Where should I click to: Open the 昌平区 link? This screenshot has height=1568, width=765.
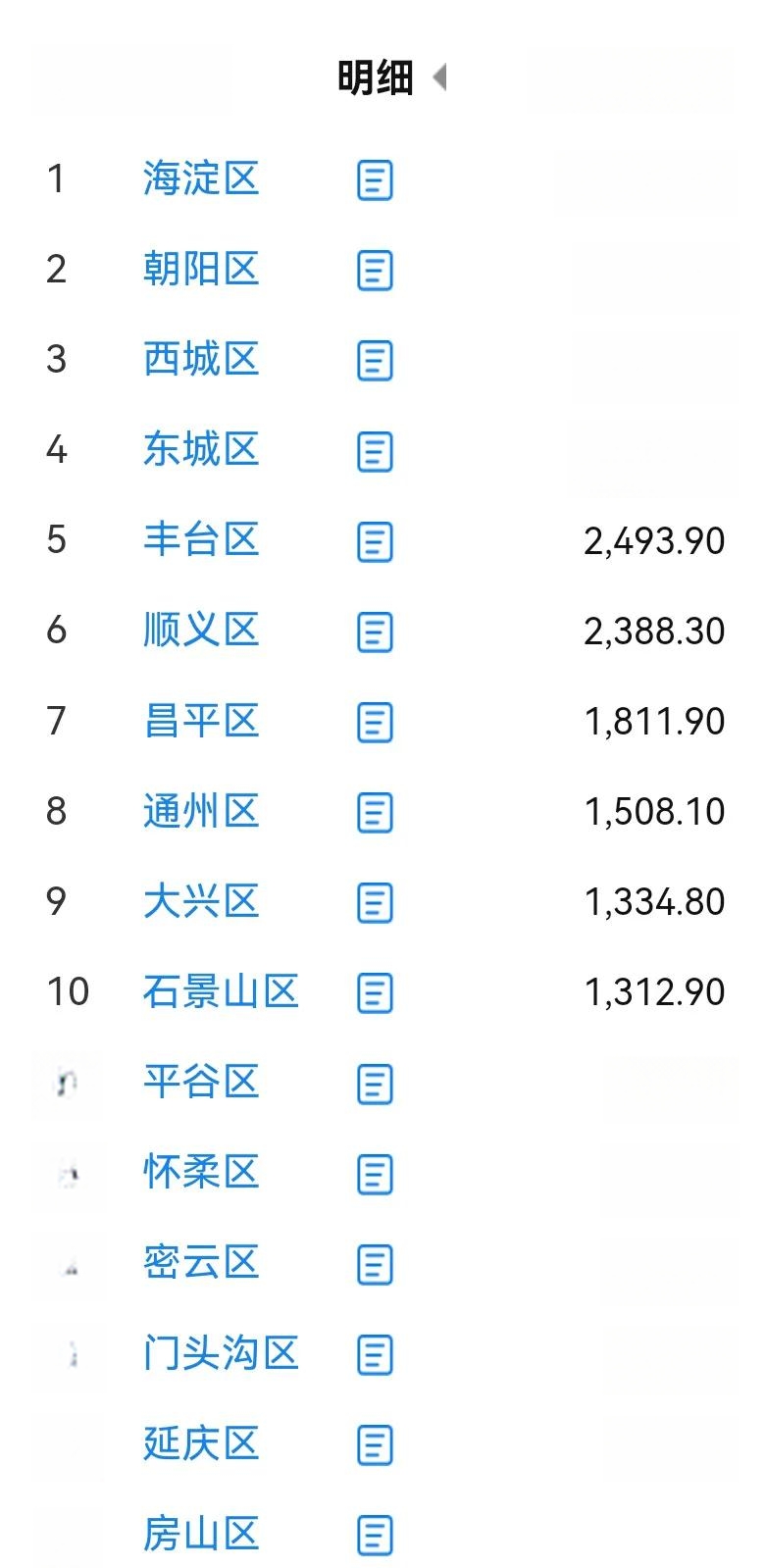pyautogui.click(x=201, y=722)
